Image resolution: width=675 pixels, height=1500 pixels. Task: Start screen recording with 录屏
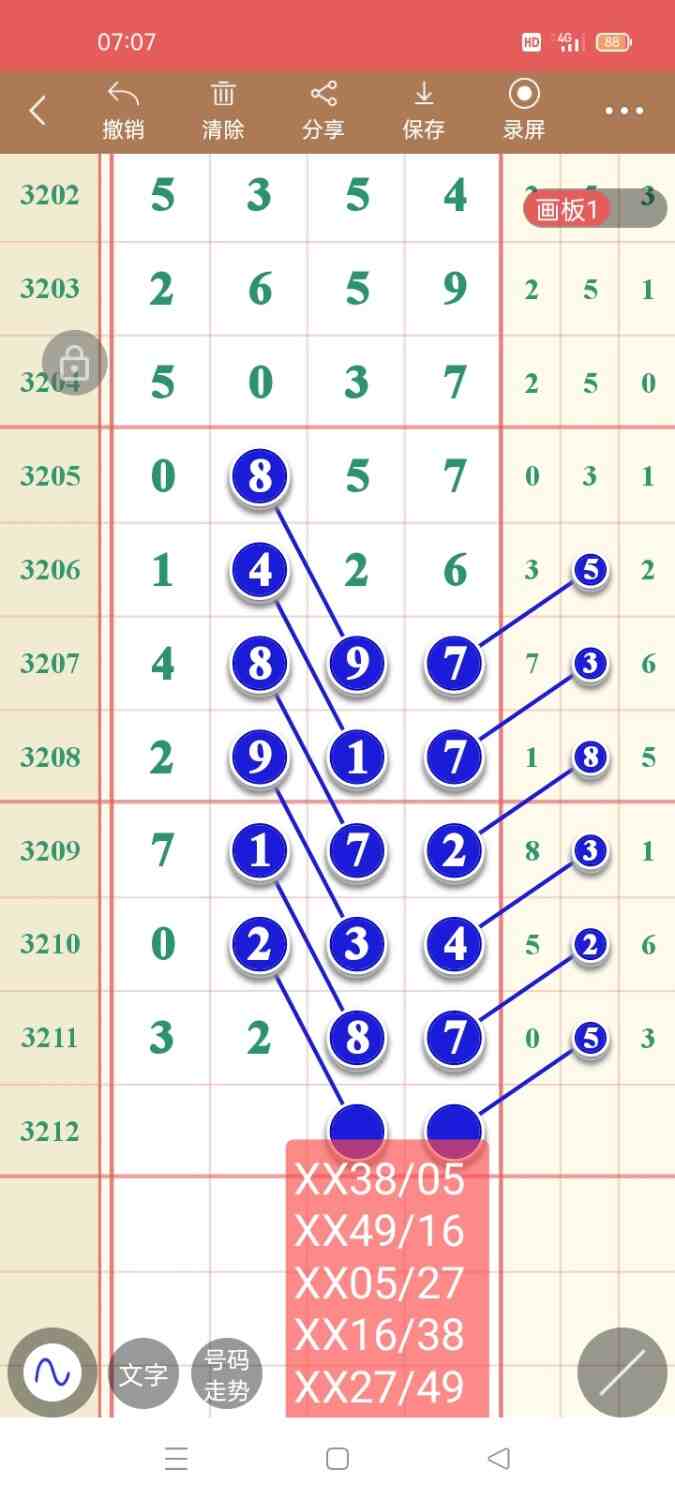pyautogui.click(x=523, y=111)
